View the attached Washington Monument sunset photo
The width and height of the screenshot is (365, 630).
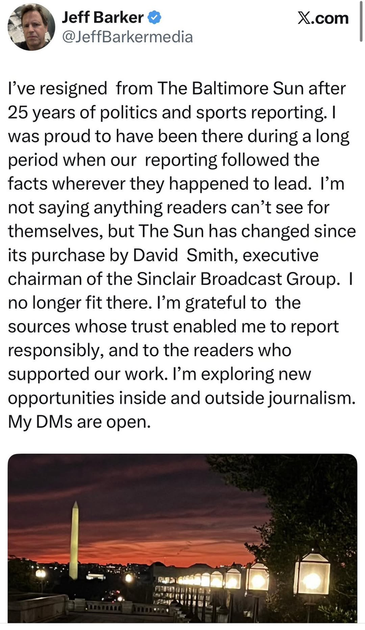182,538
